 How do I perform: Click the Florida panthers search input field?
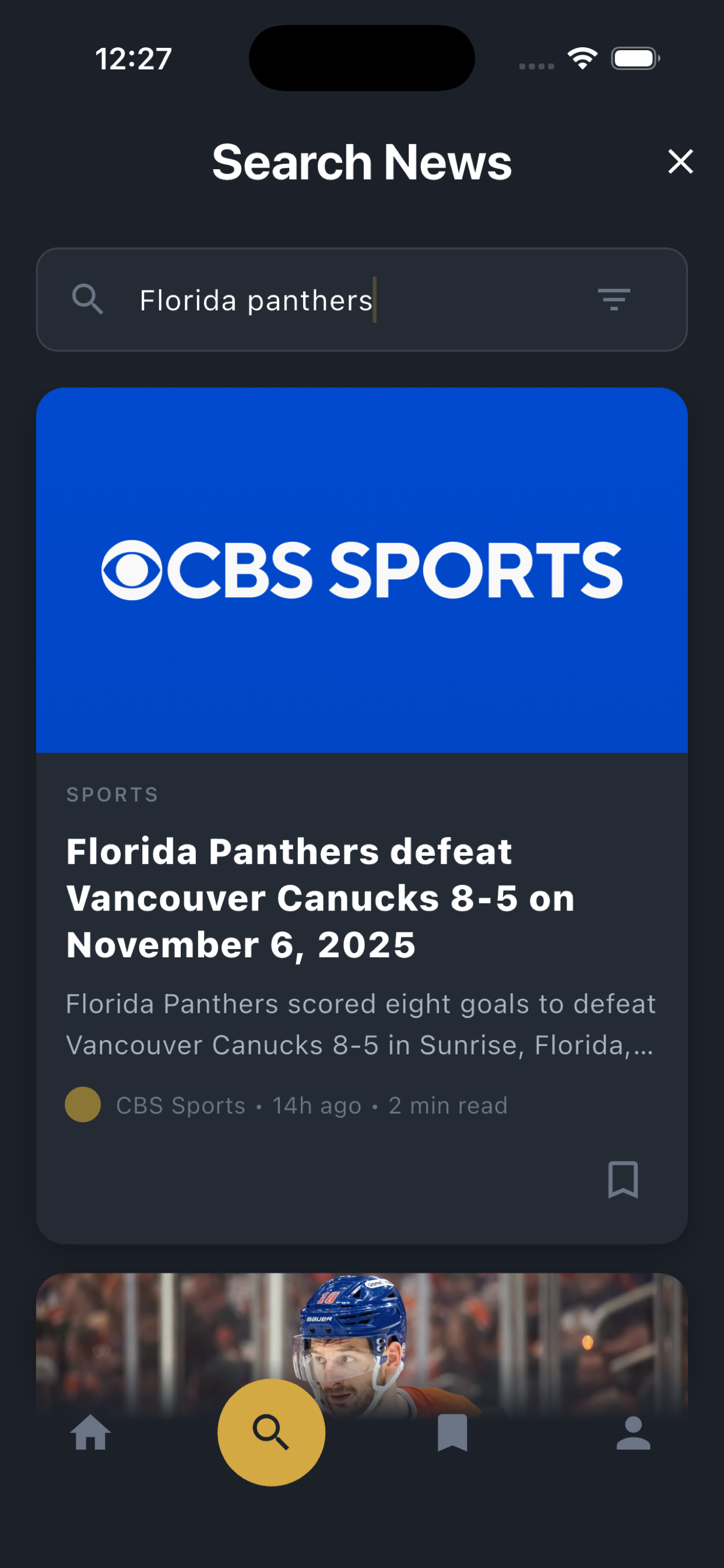255,299
